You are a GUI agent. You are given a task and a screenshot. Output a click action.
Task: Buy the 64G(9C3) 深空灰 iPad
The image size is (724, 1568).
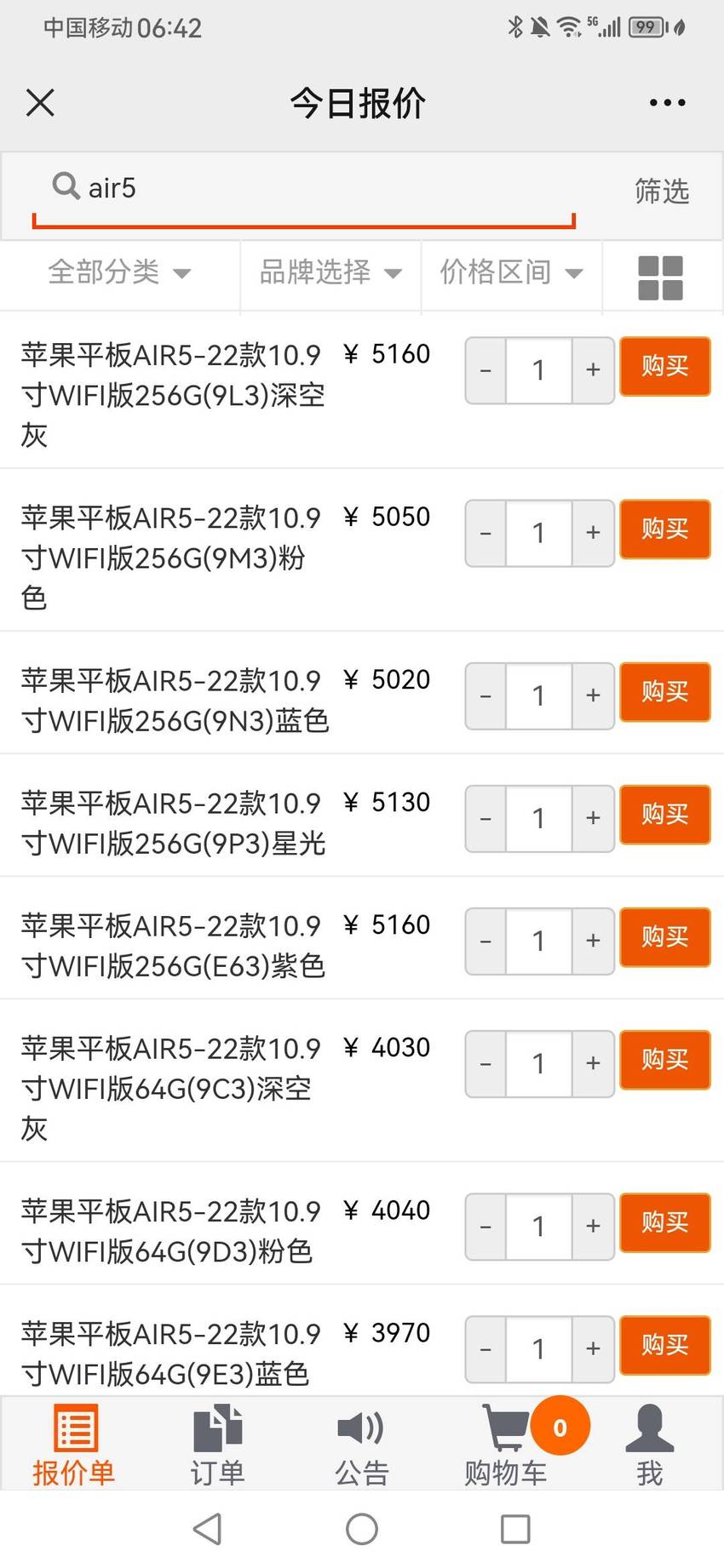(665, 1060)
